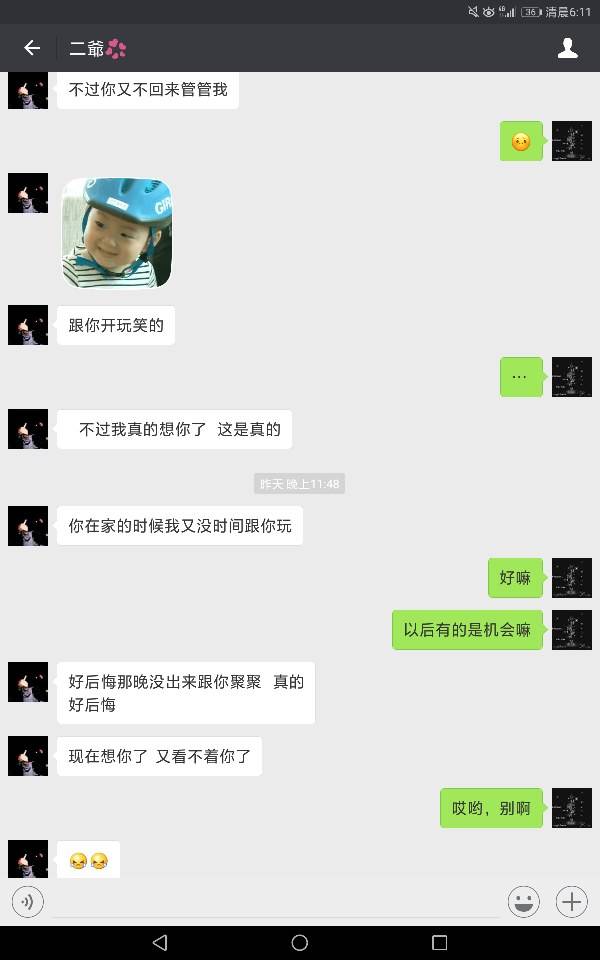Open my avatar beside "好嘛" message
This screenshot has width=600, height=960.
pos(572,577)
